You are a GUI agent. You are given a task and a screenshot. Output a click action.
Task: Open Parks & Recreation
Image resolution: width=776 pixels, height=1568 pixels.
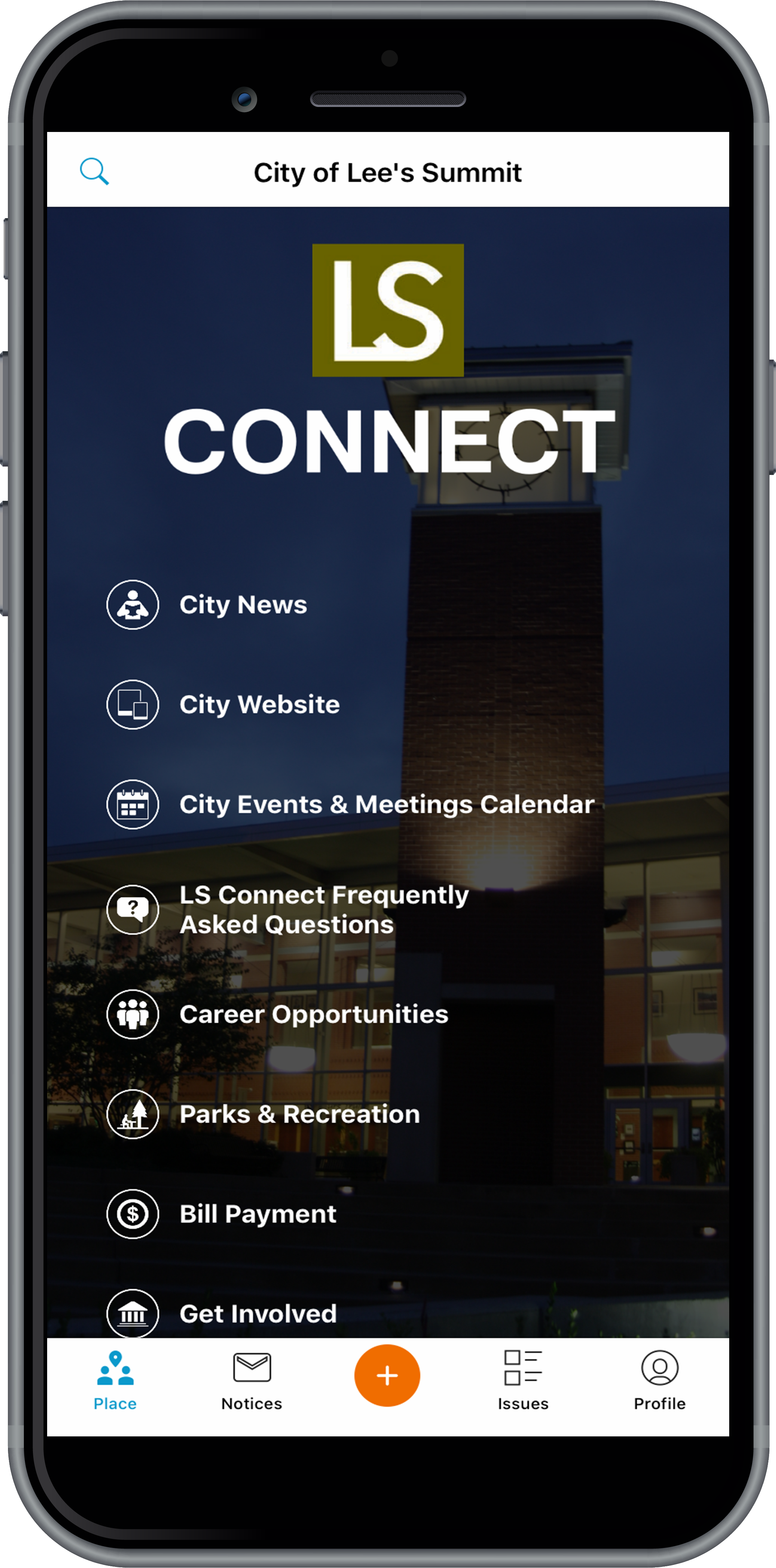(x=299, y=1114)
